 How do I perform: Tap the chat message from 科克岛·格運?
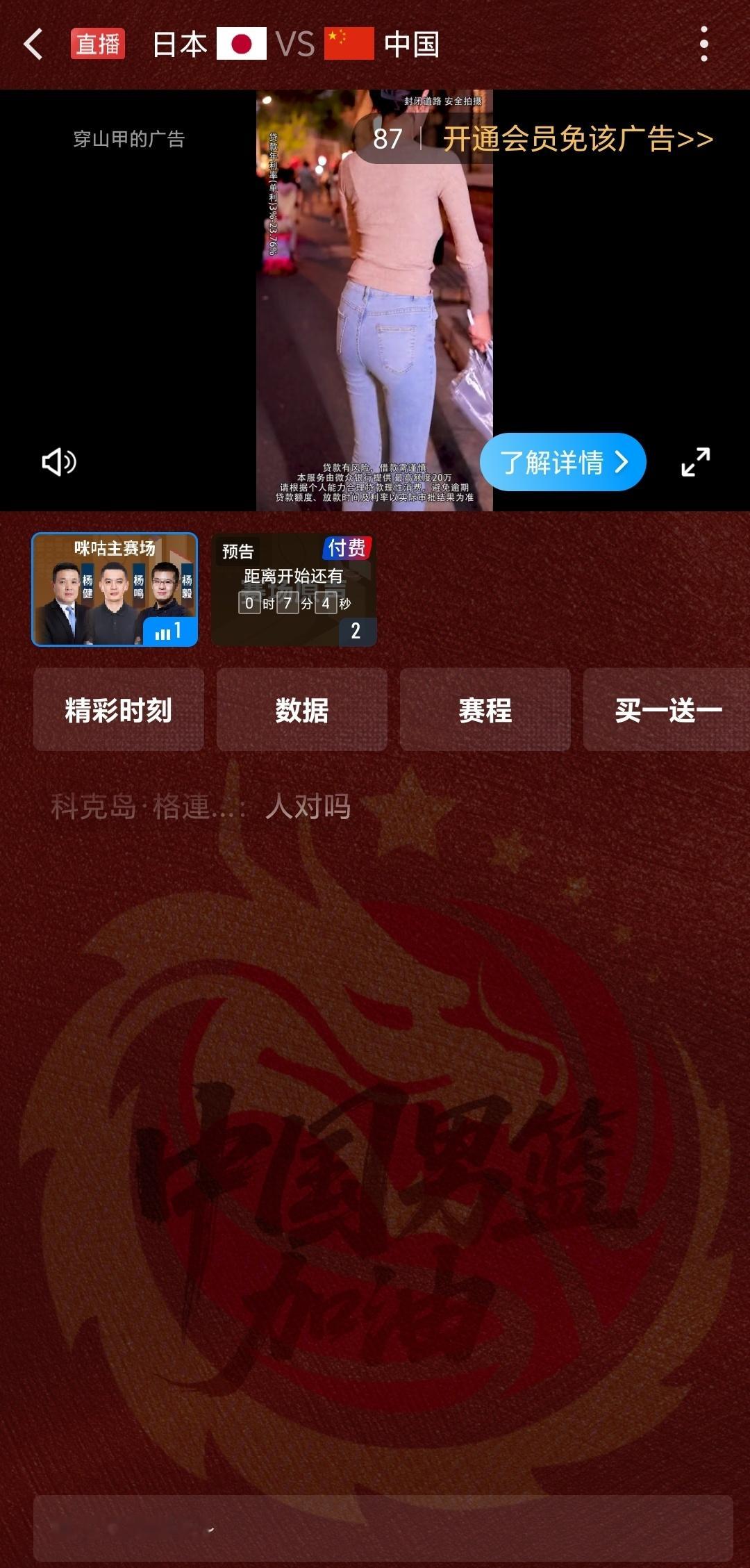click(201, 807)
